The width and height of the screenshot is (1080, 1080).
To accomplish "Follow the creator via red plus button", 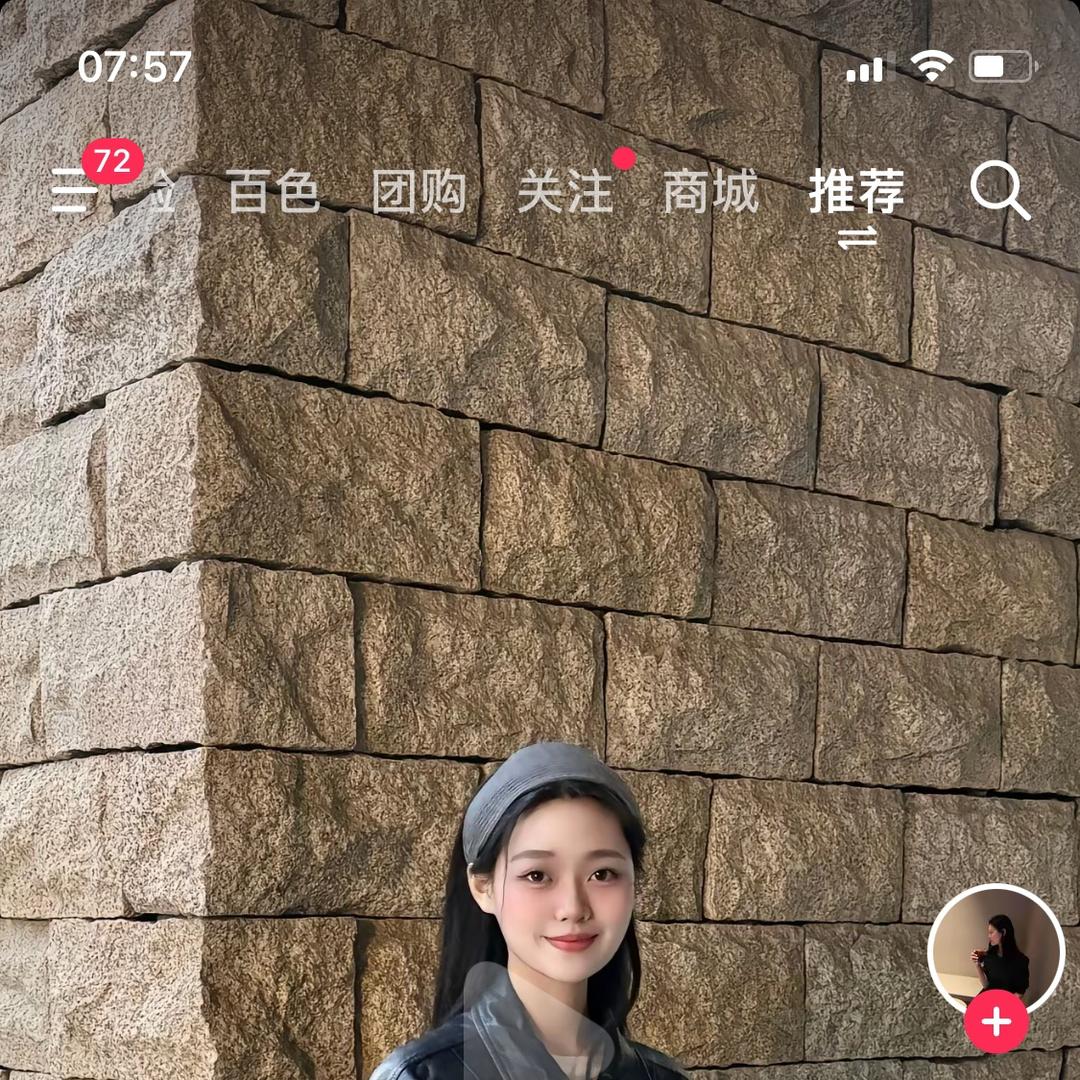I will [996, 1022].
